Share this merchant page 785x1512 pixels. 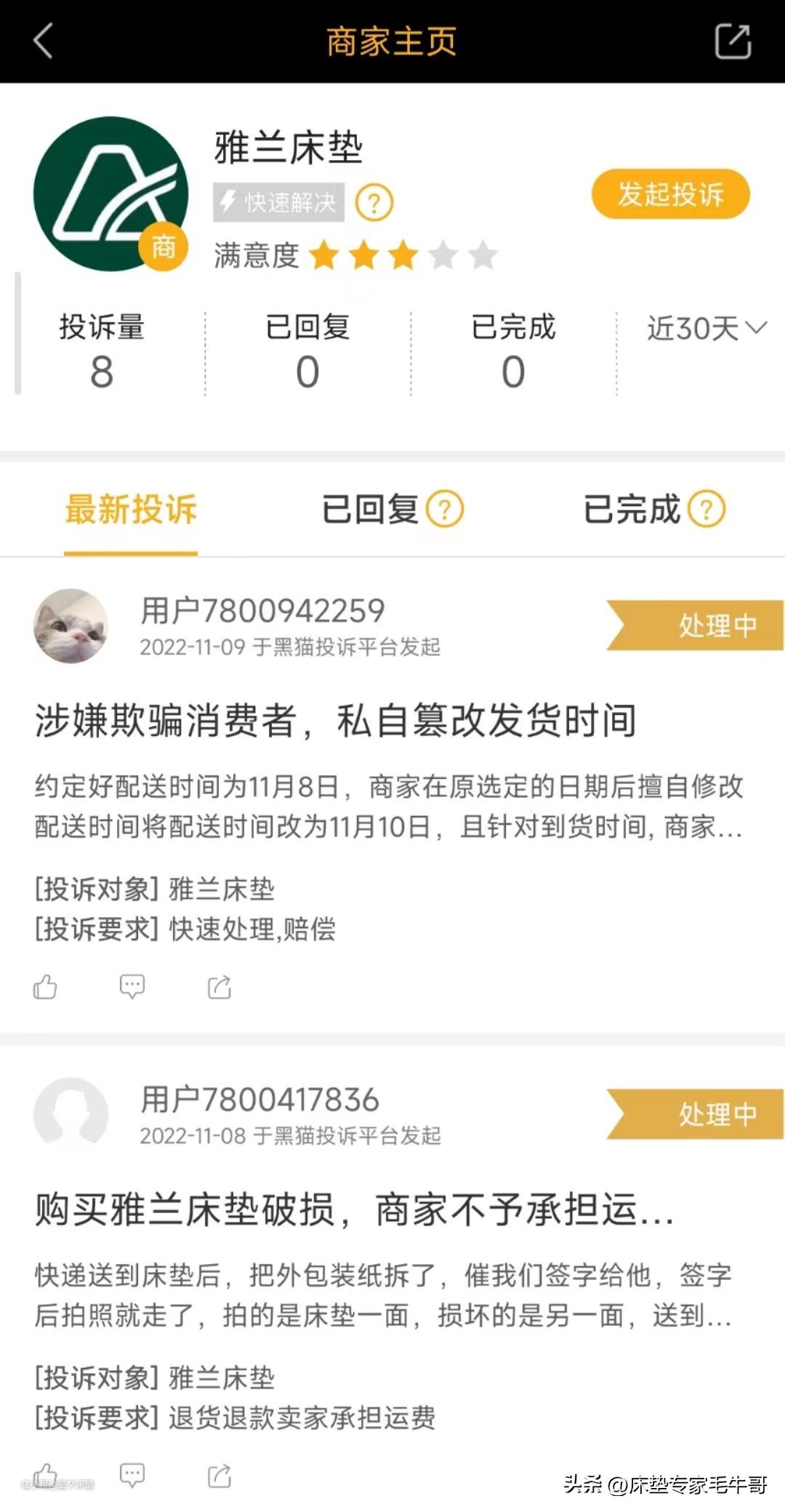pos(733,41)
